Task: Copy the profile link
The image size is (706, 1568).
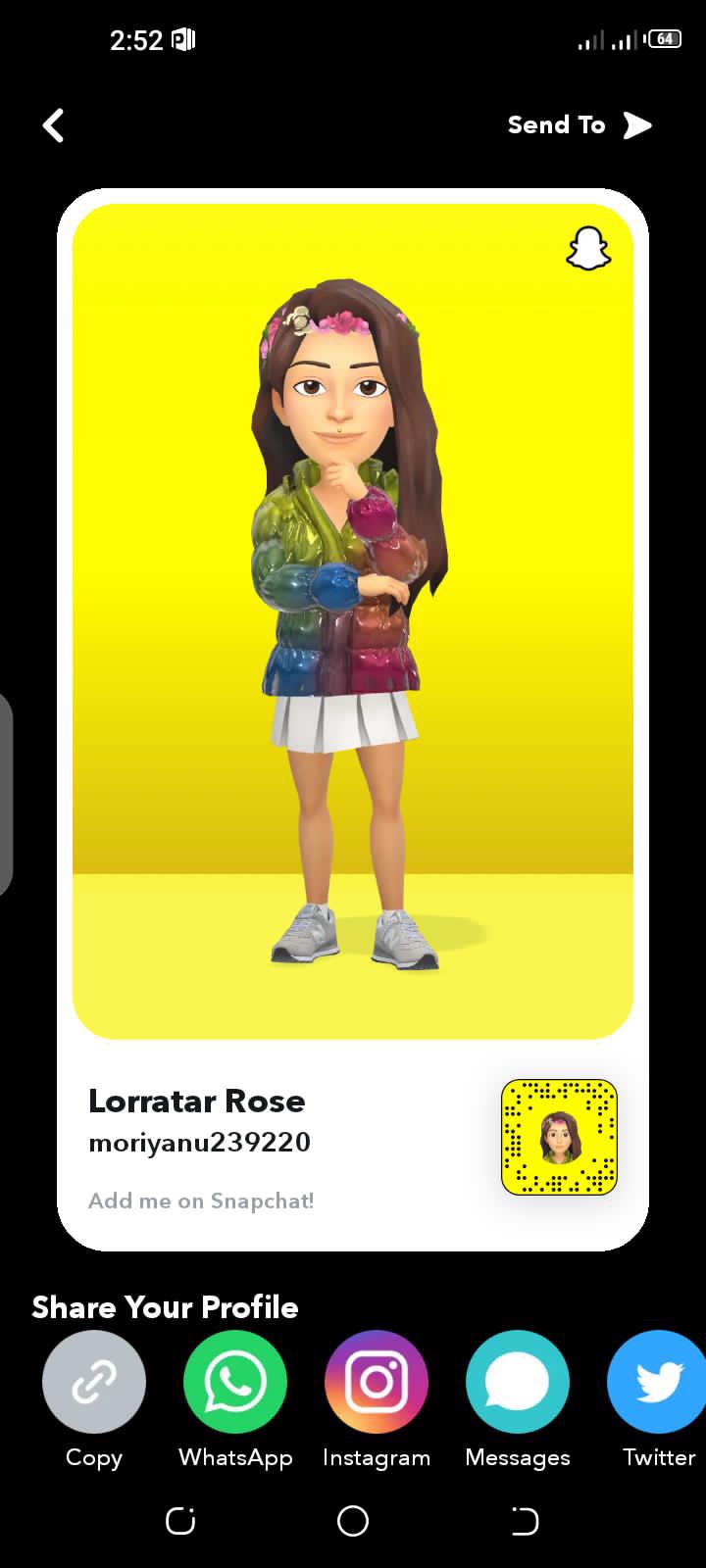Action: (x=94, y=1382)
